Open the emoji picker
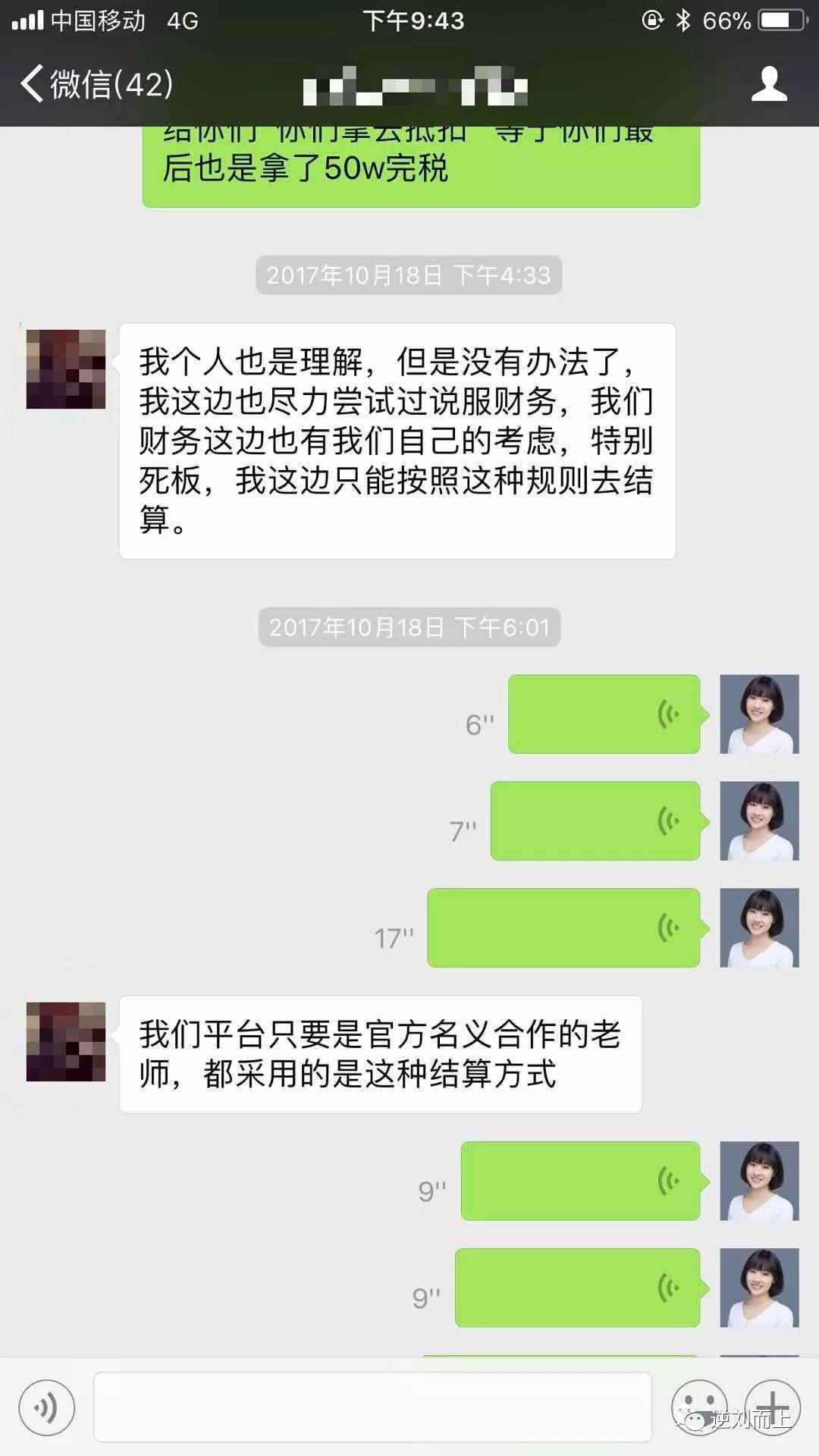The image size is (819, 1456). [698, 1407]
